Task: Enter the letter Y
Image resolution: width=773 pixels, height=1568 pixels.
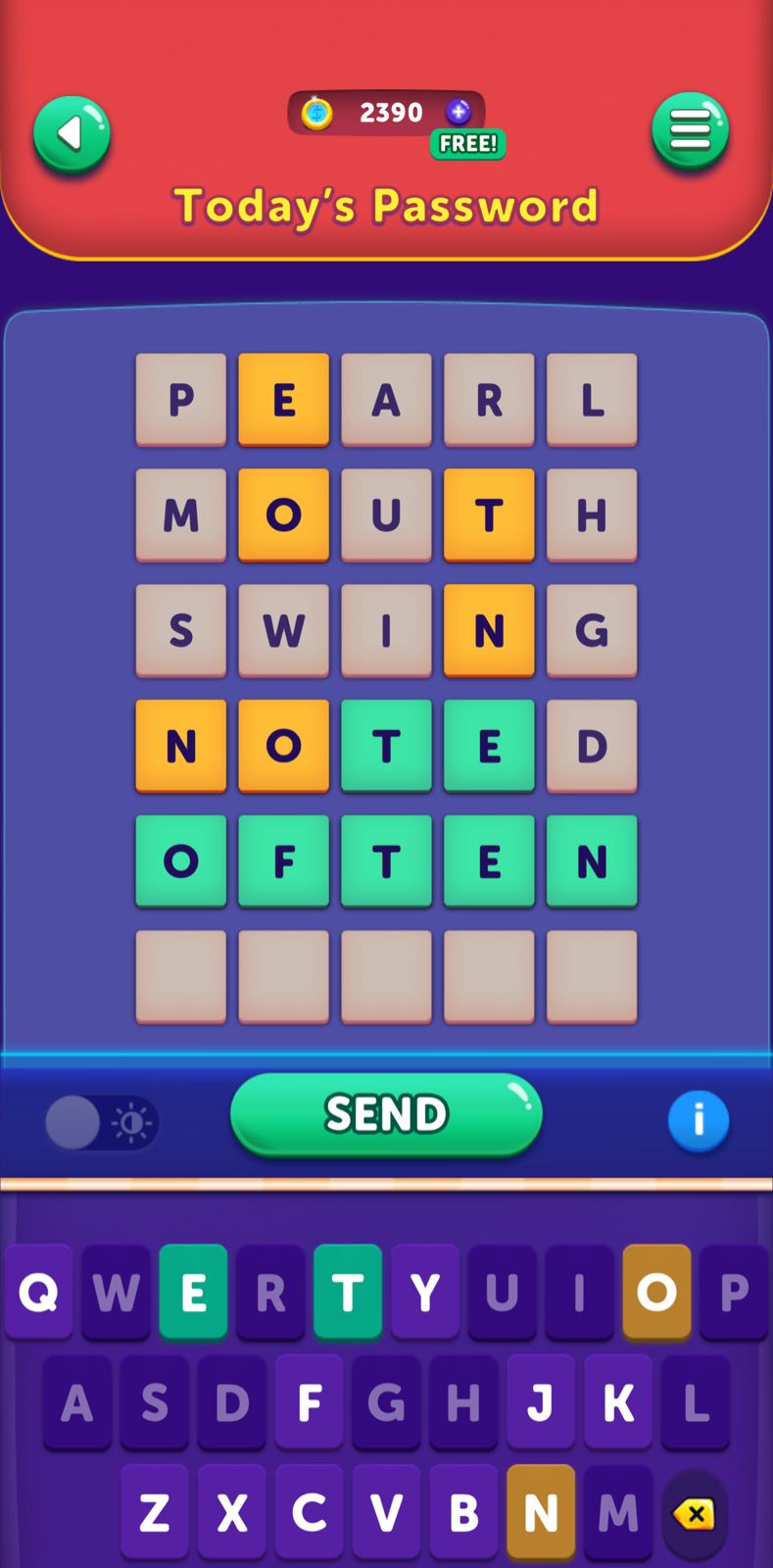Action: (x=425, y=1293)
